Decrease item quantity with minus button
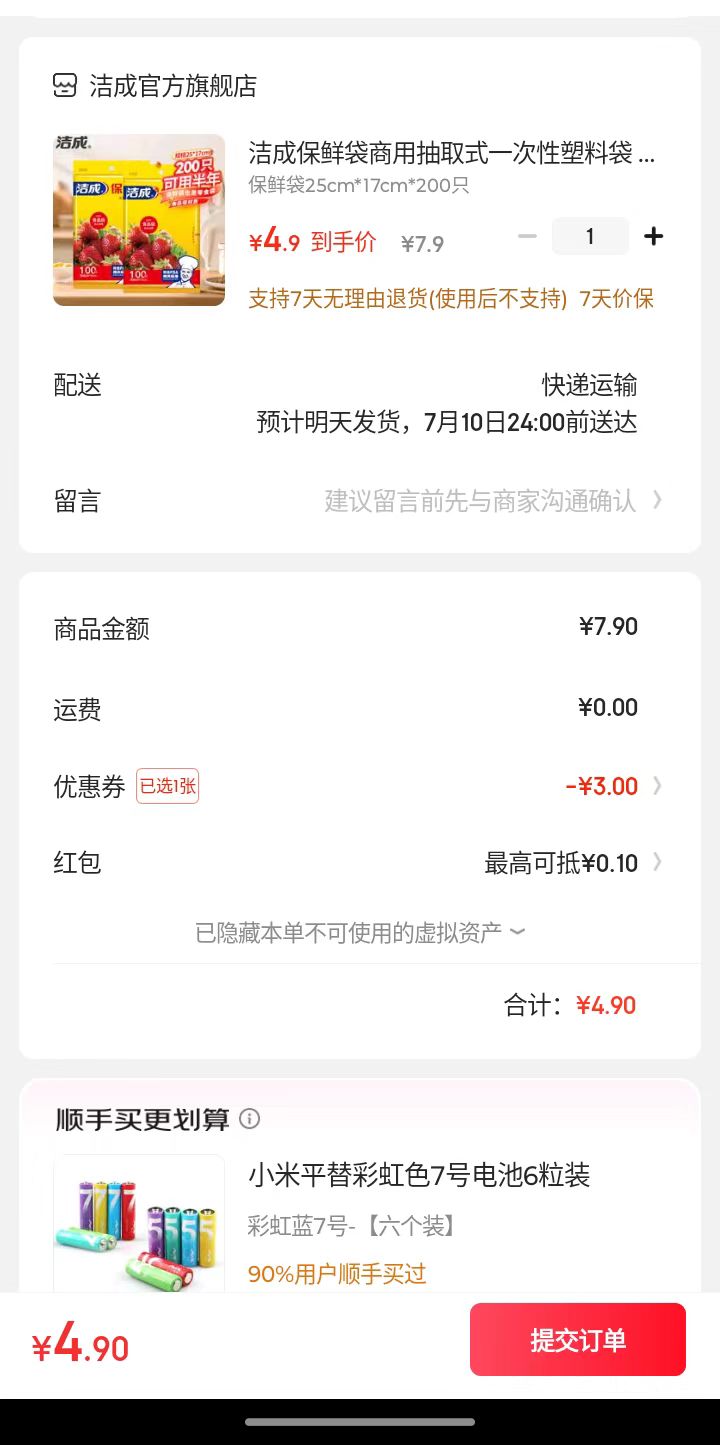The height and width of the screenshot is (1445, 720). tap(528, 236)
